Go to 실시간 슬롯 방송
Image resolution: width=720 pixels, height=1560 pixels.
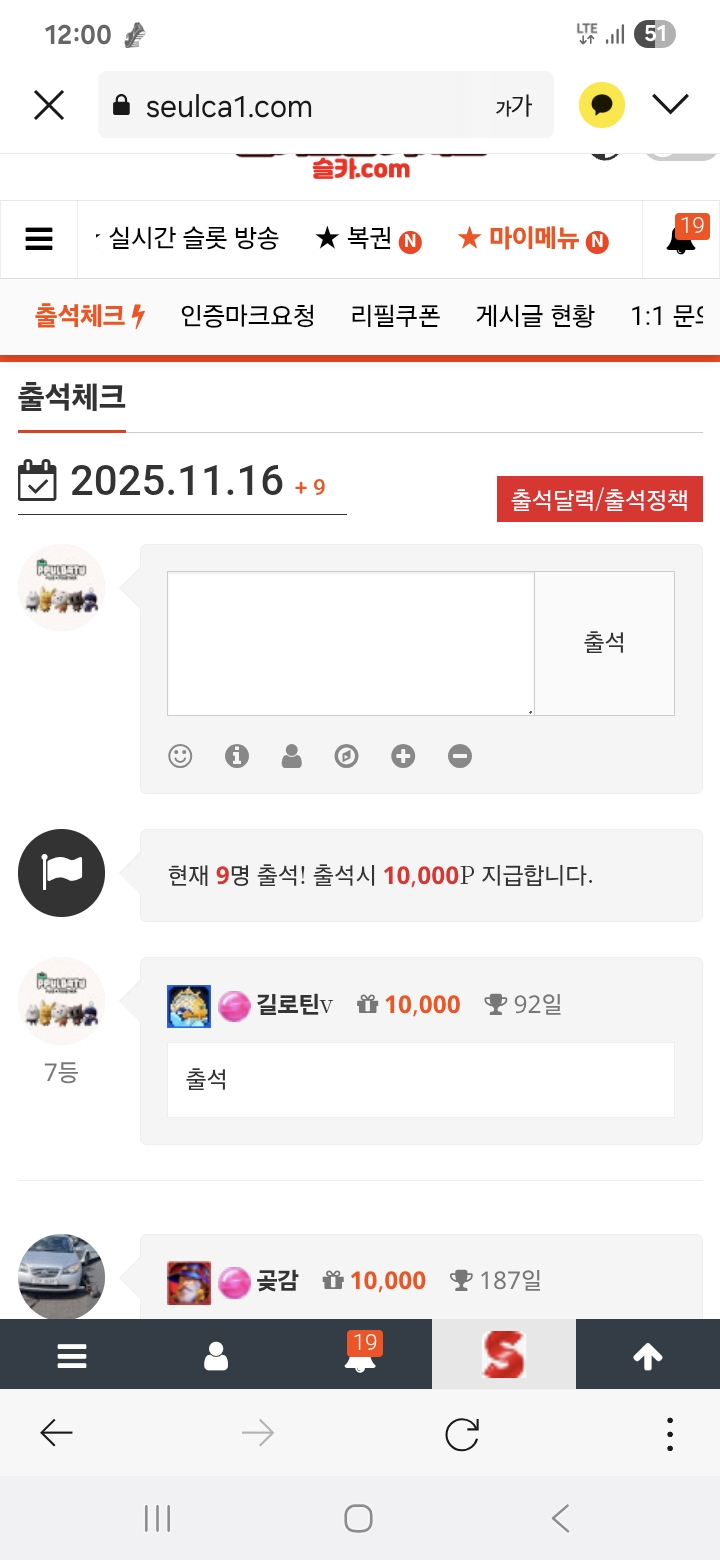pos(192,239)
